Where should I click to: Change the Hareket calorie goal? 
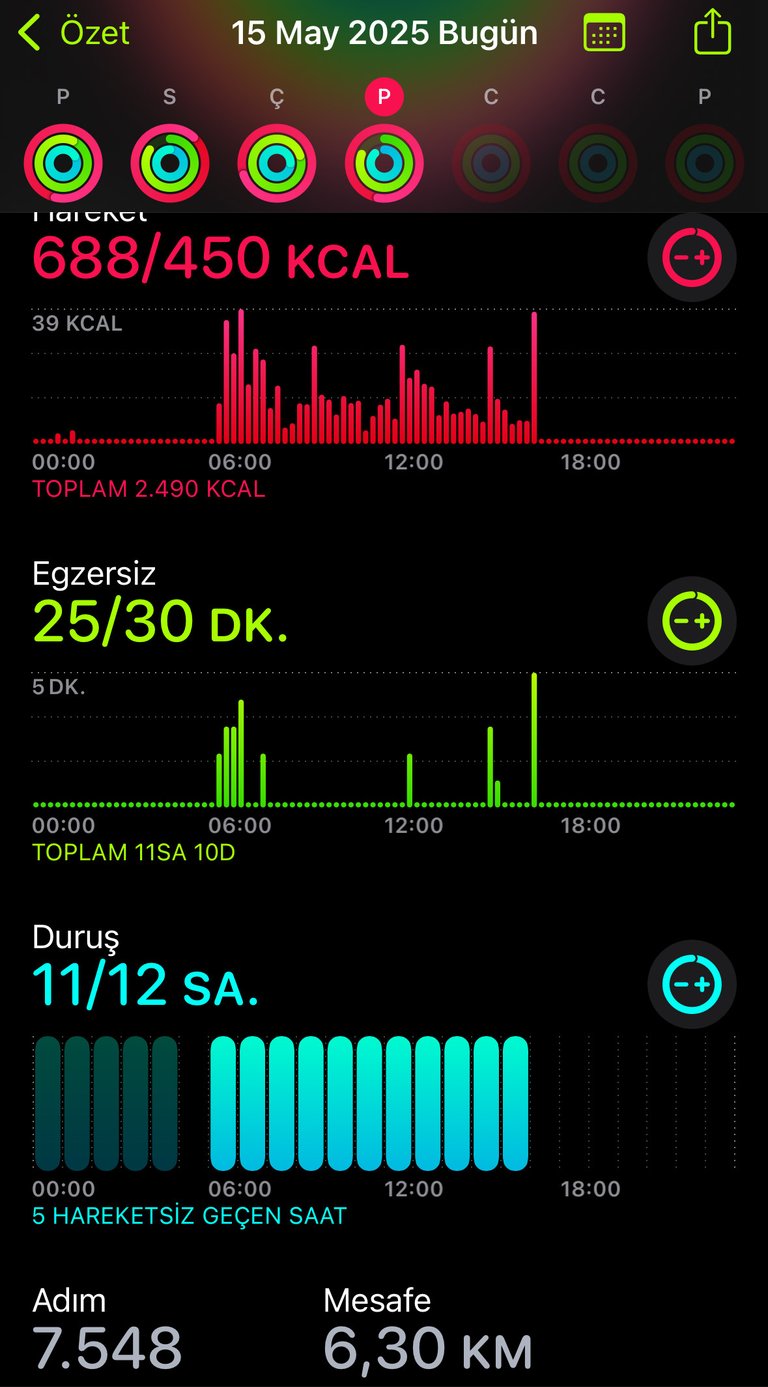[692, 257]
